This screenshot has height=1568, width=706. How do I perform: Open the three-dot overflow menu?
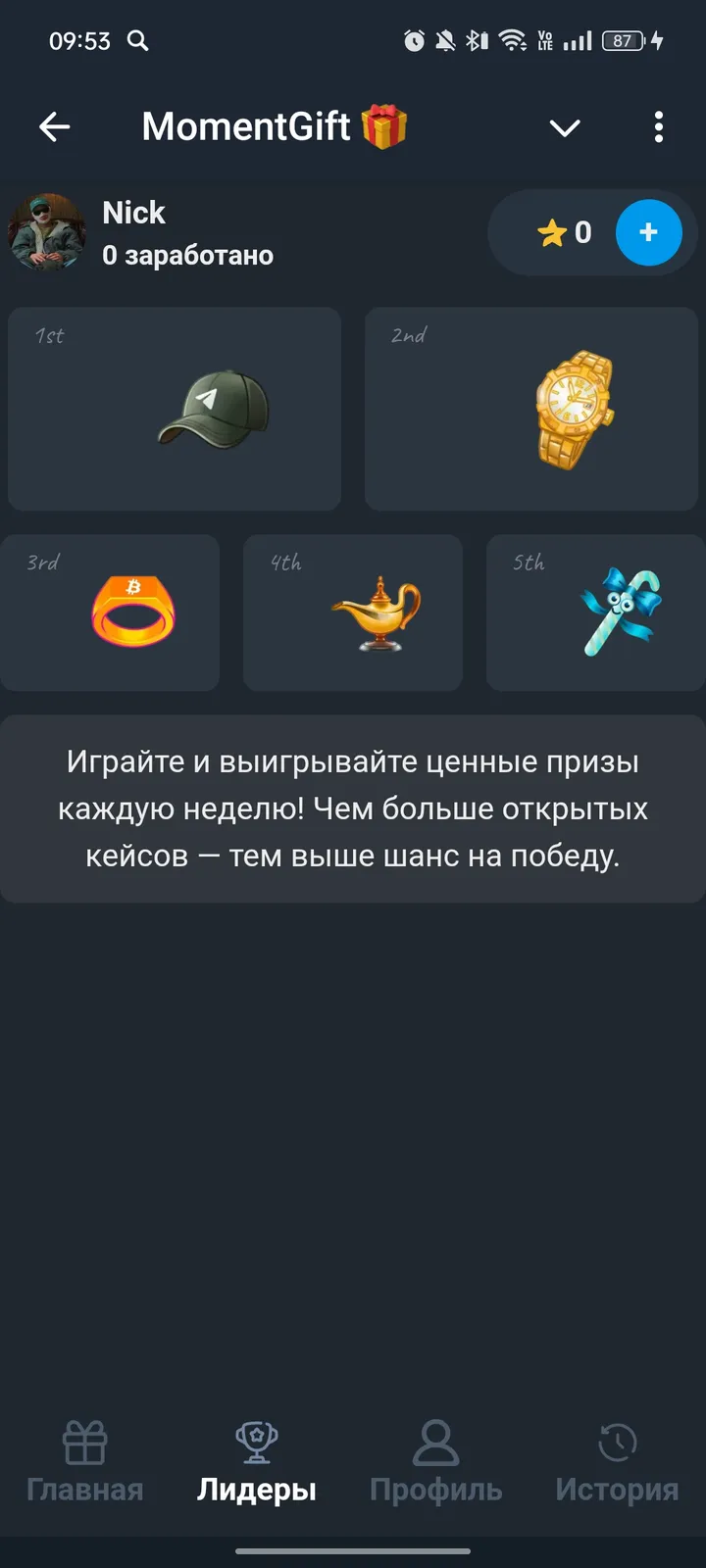(x=658, y=127)
